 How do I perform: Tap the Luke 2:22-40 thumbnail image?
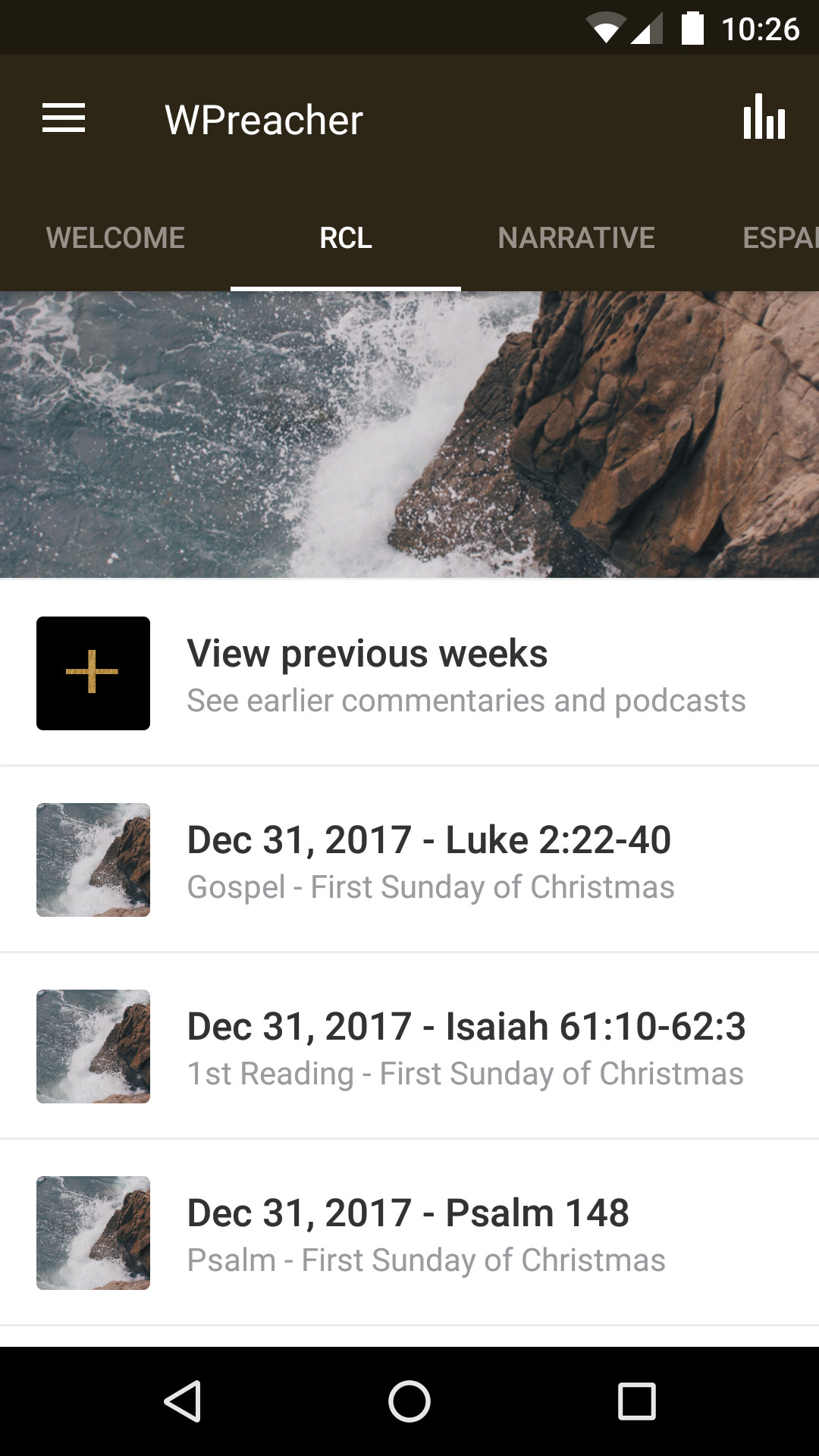93,859
